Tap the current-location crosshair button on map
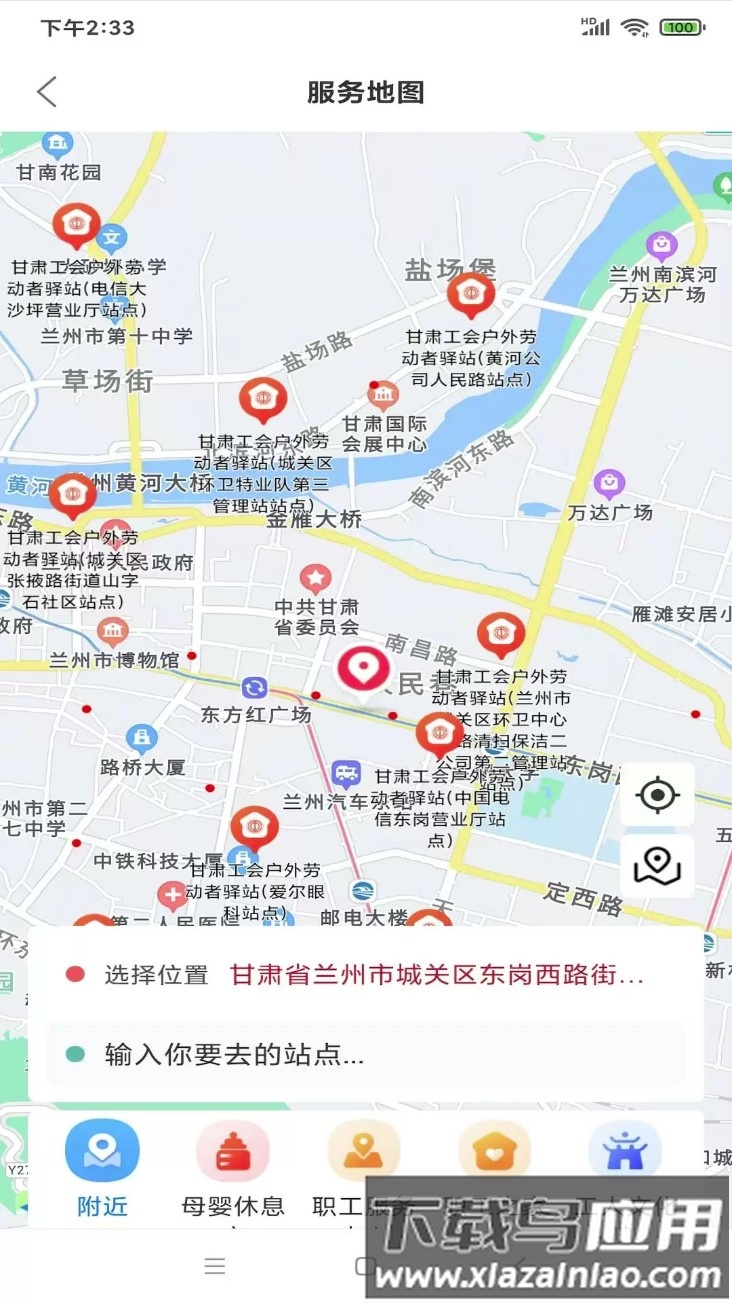The image size is (732, 1304). 658,794
